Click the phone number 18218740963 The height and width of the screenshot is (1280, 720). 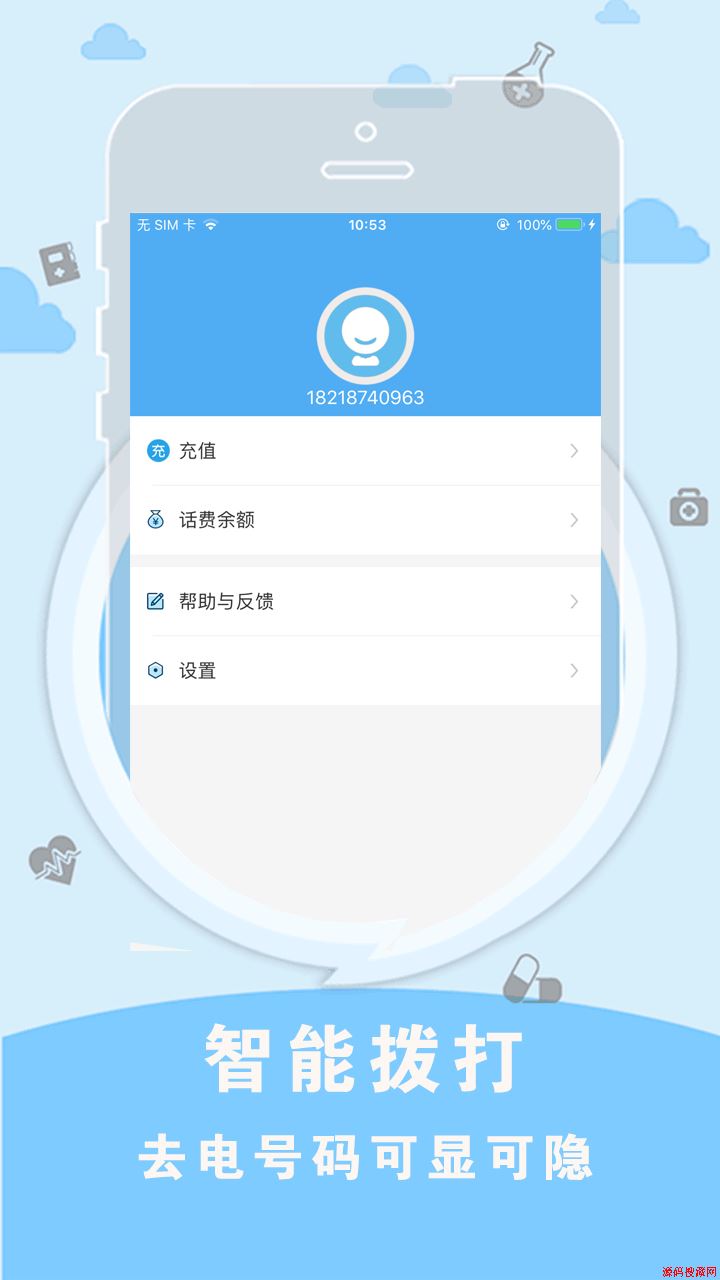[x=367, y=396]
